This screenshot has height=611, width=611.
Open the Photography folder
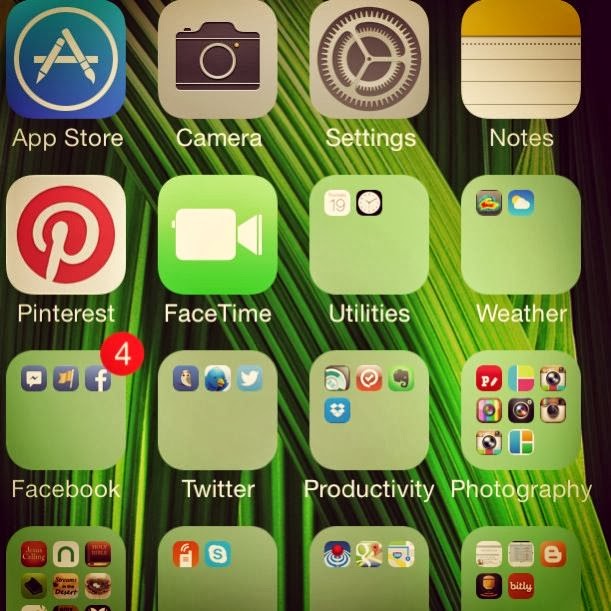[521, 410]
